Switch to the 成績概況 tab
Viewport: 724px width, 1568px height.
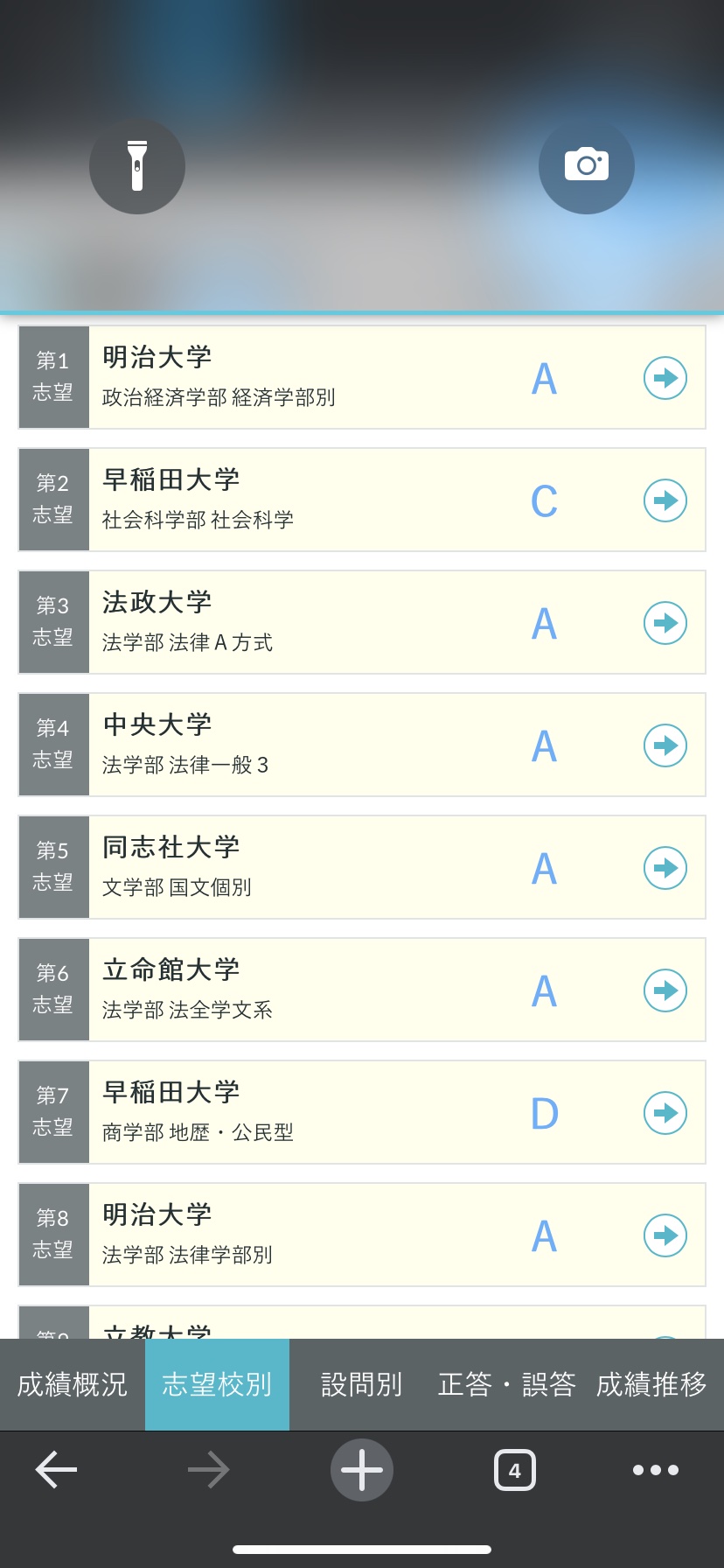(73, 1384)
